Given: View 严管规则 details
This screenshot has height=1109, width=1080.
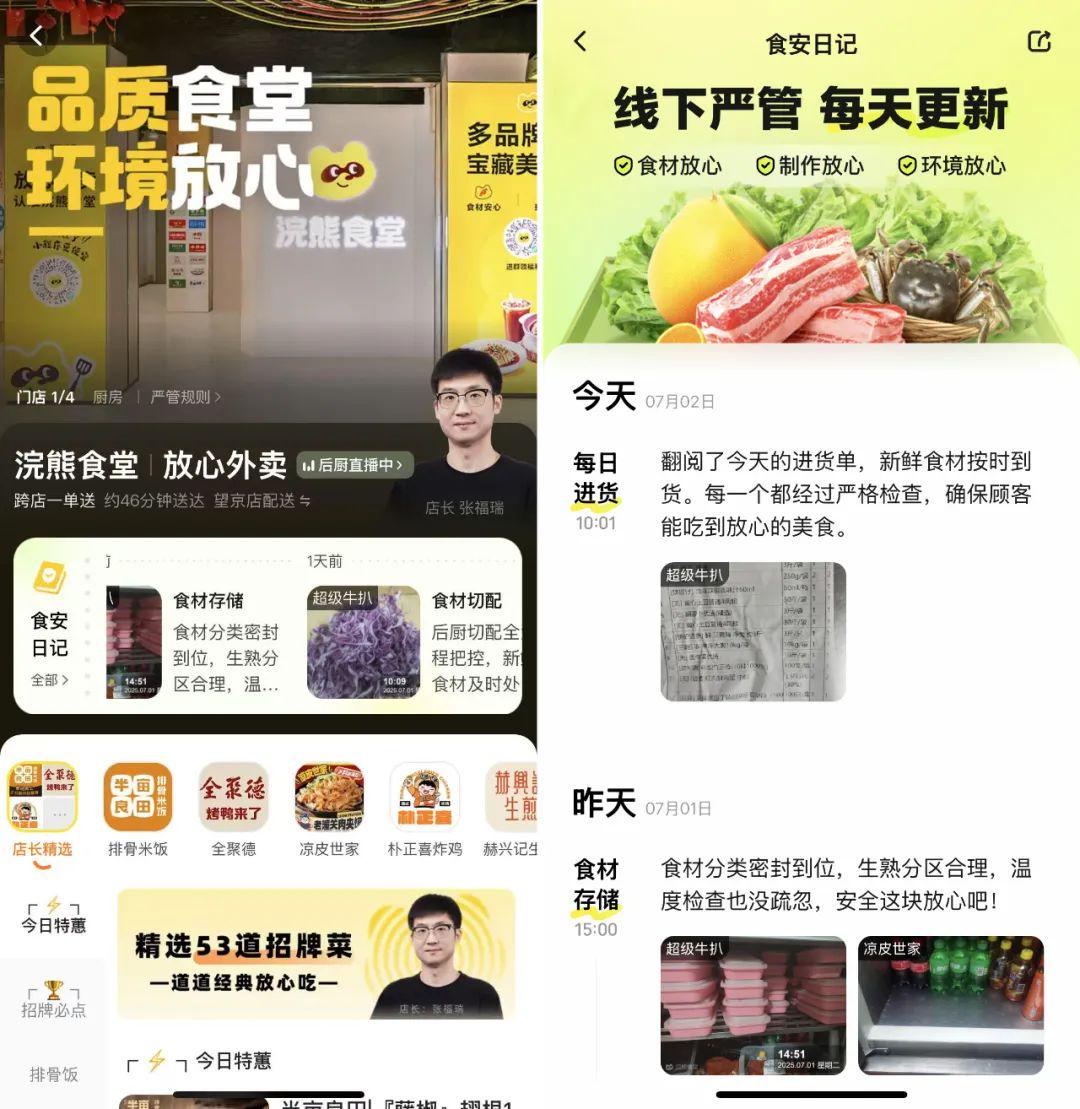Looking at the screenshot, I should click(185, 397).
